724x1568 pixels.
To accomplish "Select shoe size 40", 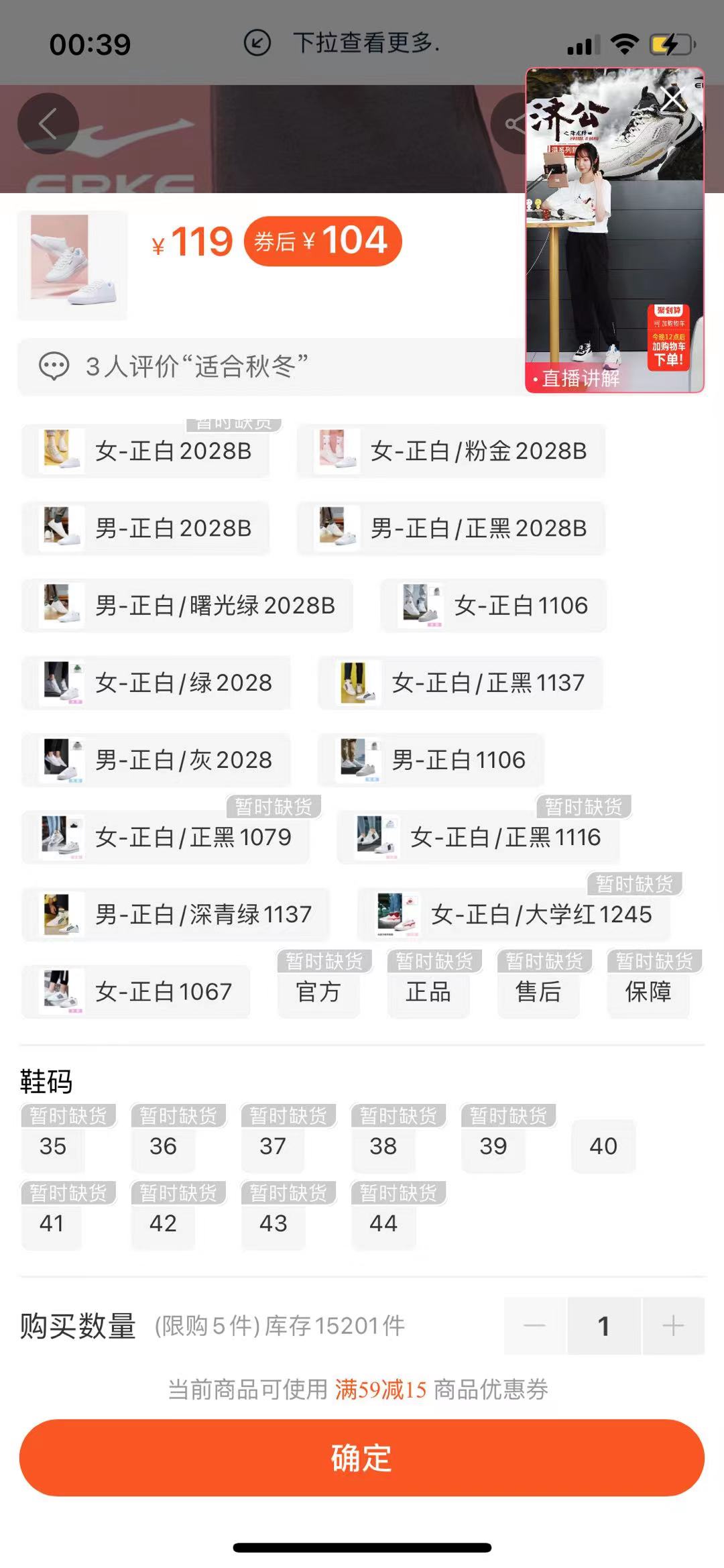I will click(603, 1147).
